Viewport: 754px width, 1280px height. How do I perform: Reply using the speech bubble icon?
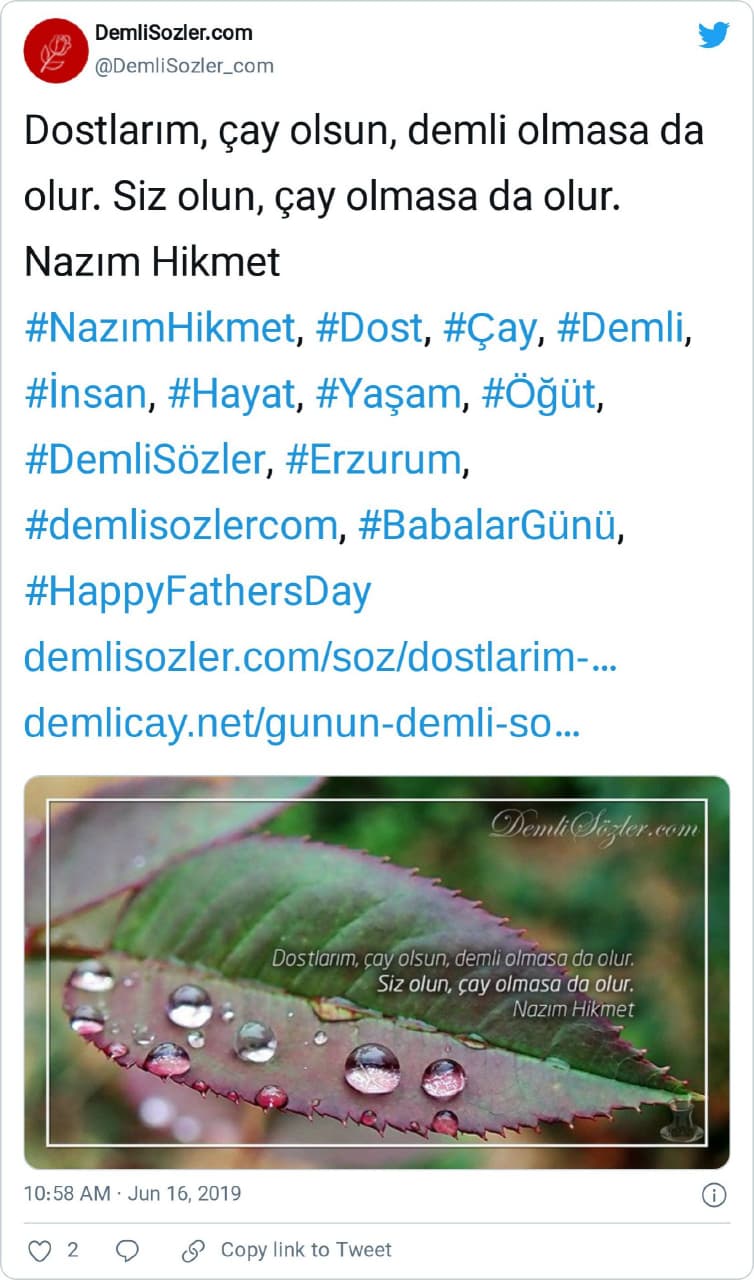click(x=127, y=1250)
